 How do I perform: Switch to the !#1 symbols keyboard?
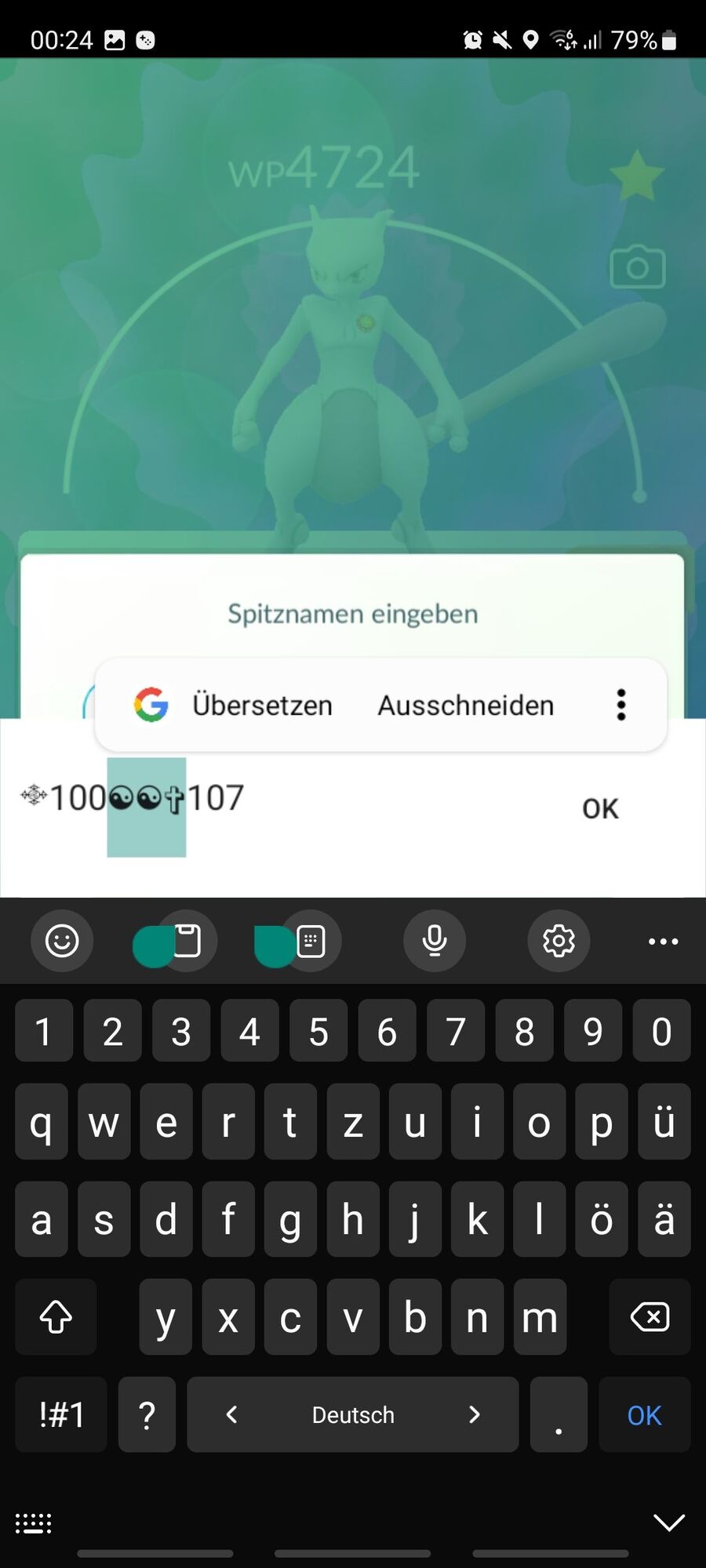coord(61,1414)
